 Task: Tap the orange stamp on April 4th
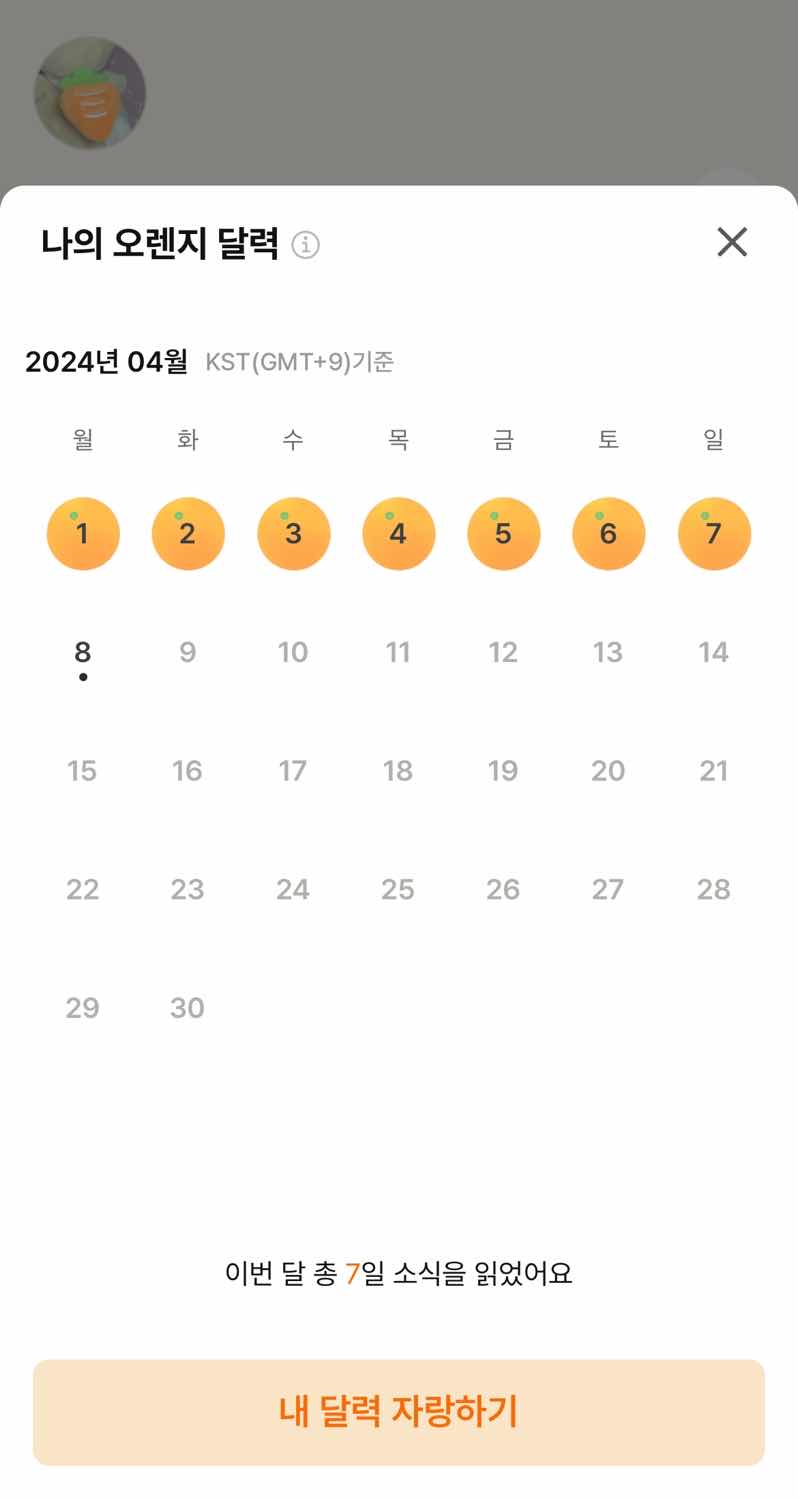(x=398, y=533)
